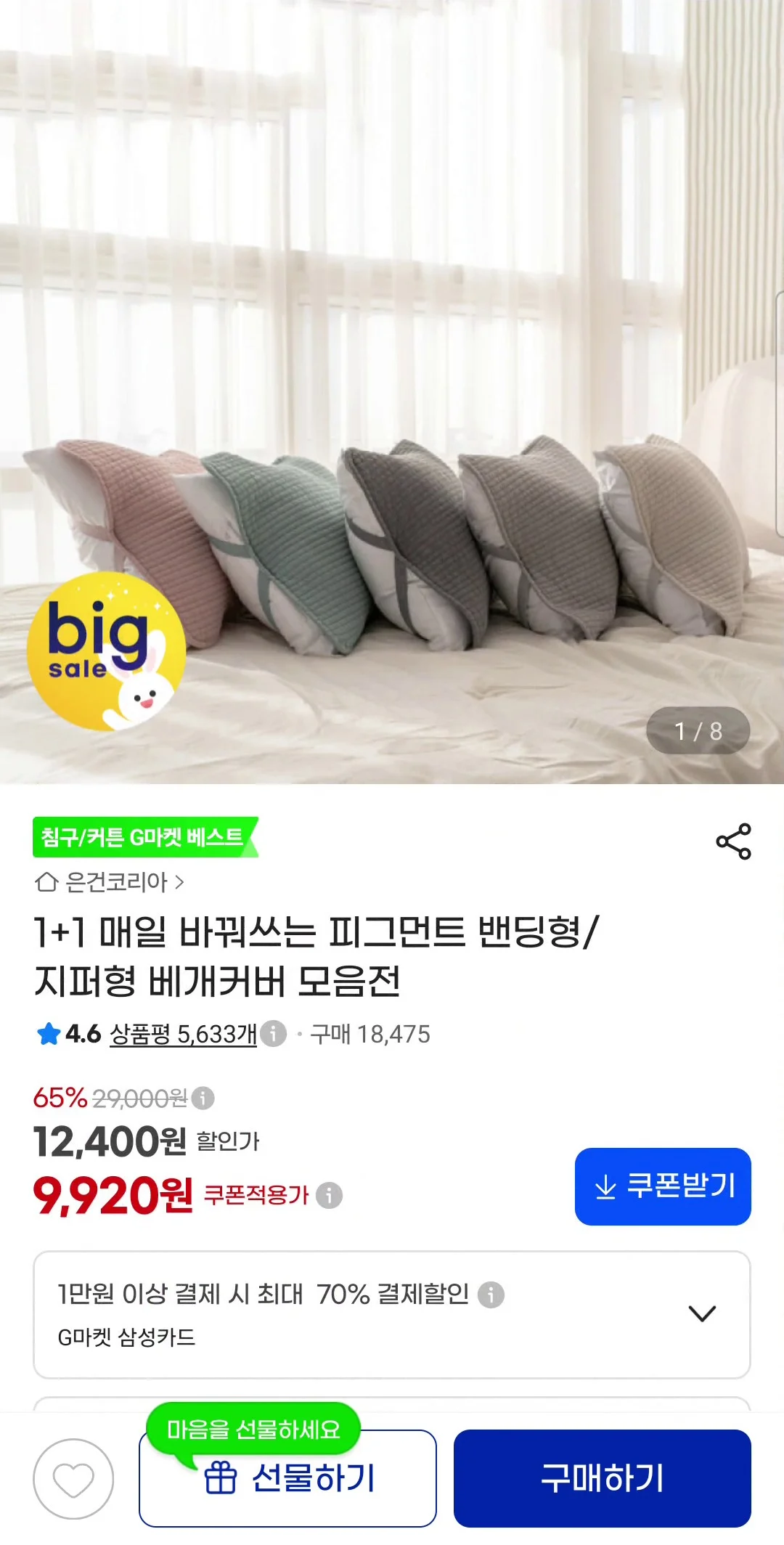Open the 은건코리아 seller shop link

110,882
